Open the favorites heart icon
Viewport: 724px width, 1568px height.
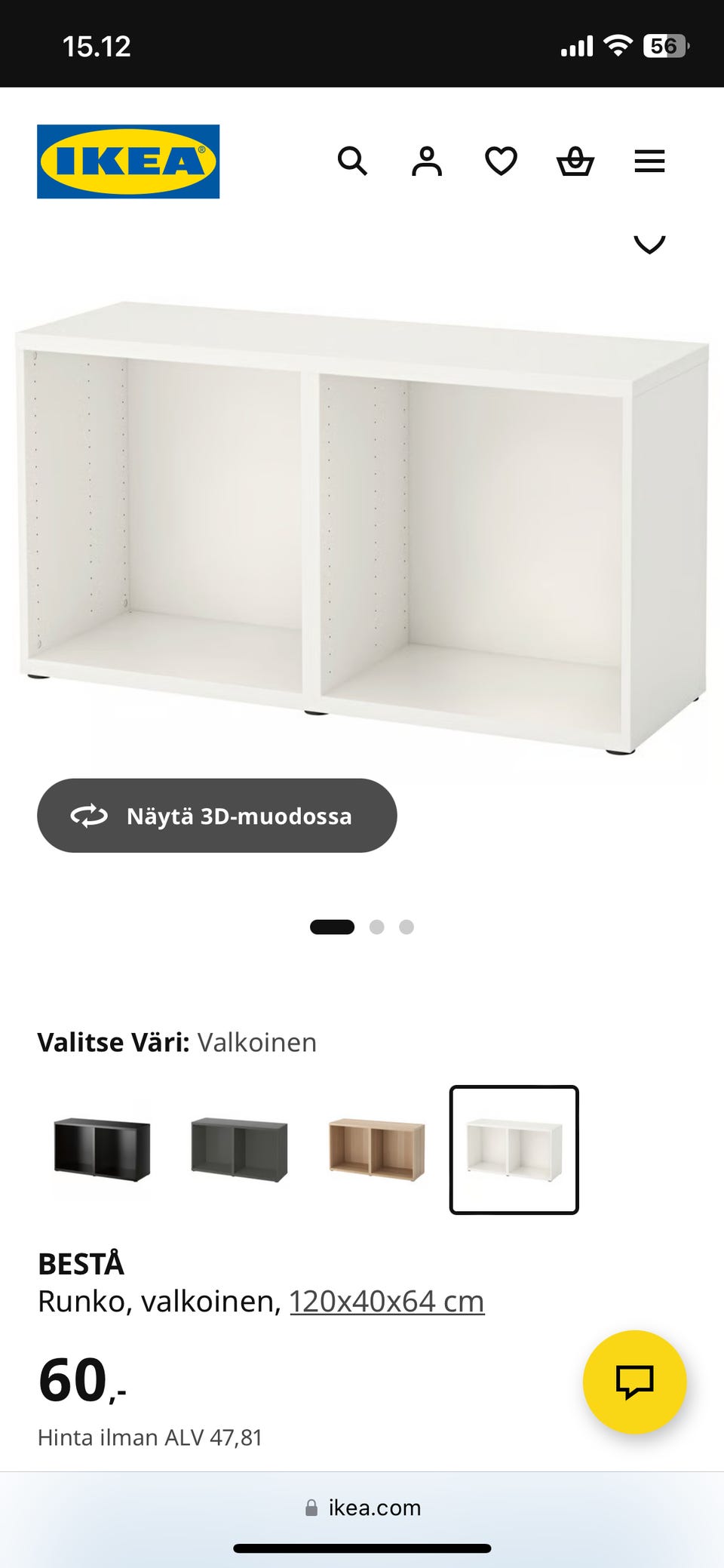(500, 161)
